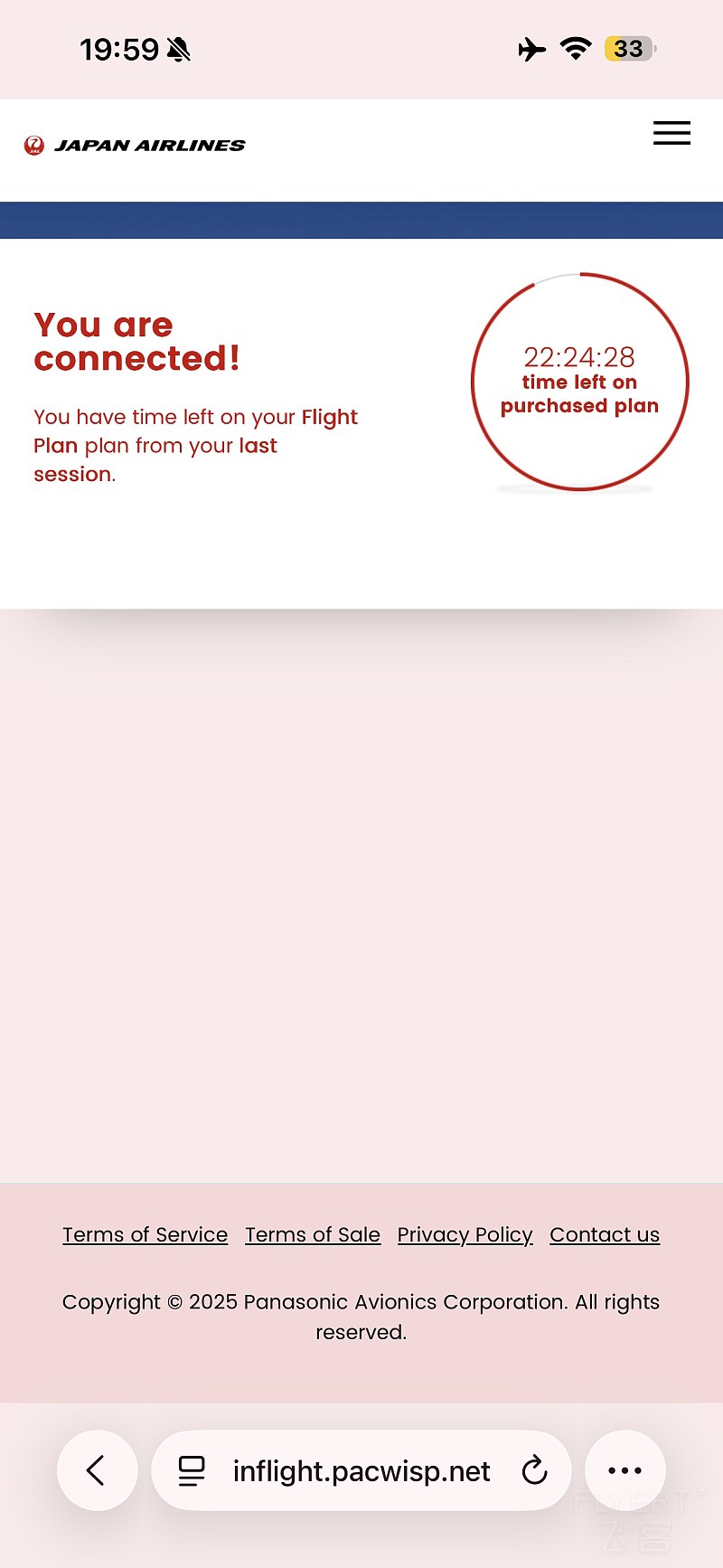Open the Terms of Service link
Image resolution: width=723 pixels, height=1568 pixels.
point(145,1234)
